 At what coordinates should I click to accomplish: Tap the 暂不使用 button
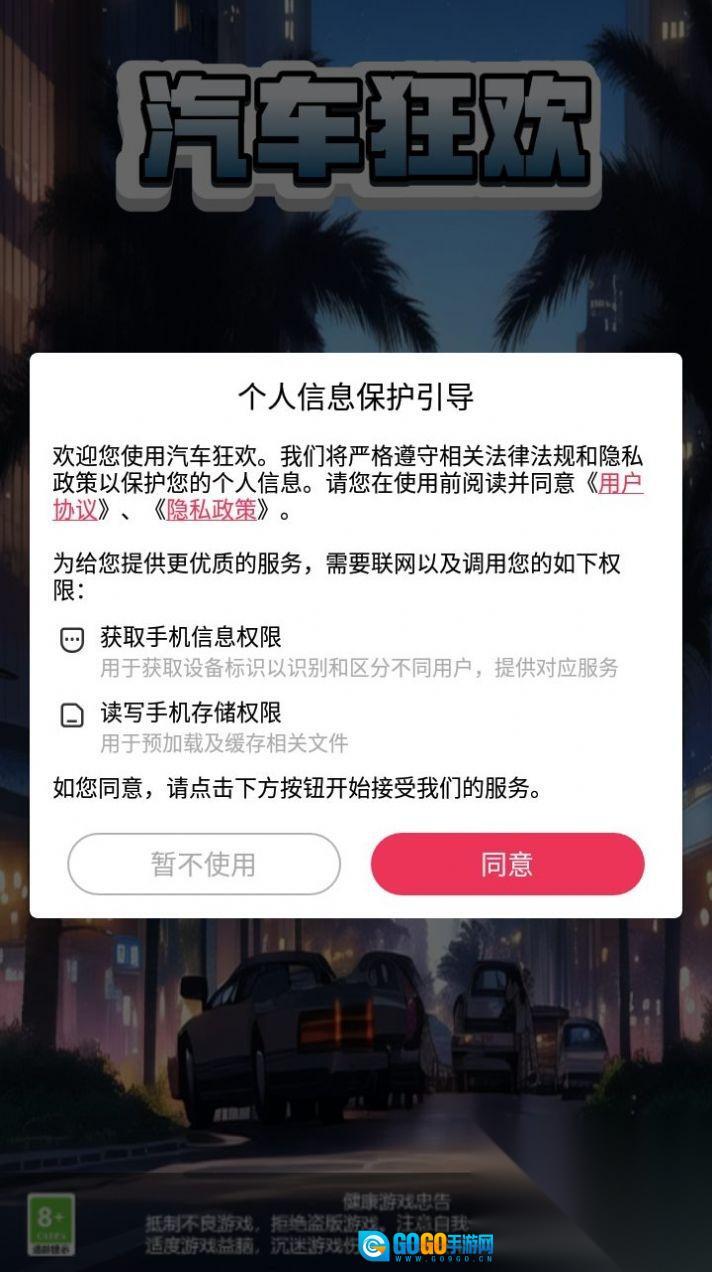pos(204,864)
